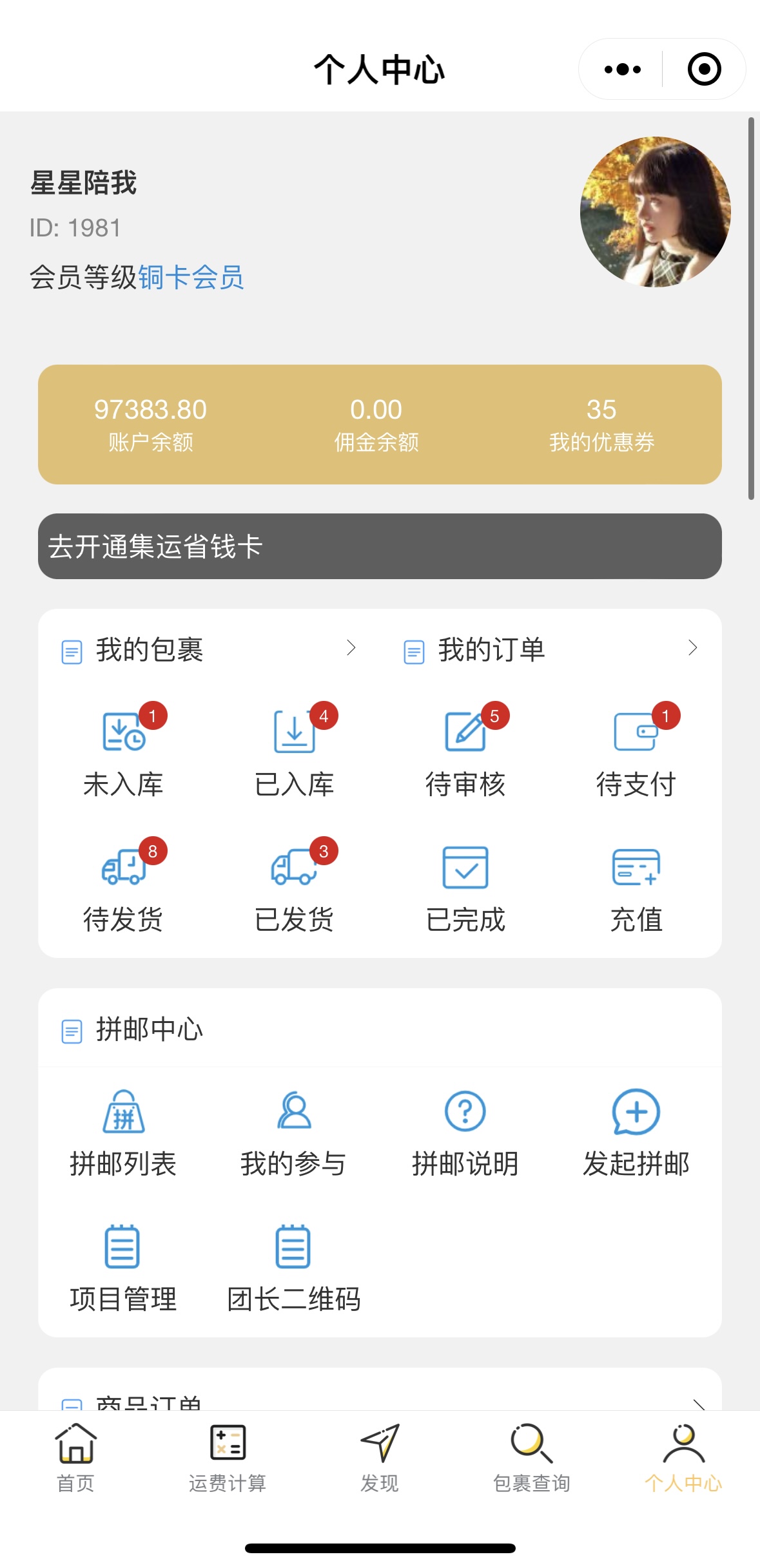View 待支付 orders

[636, 751]
